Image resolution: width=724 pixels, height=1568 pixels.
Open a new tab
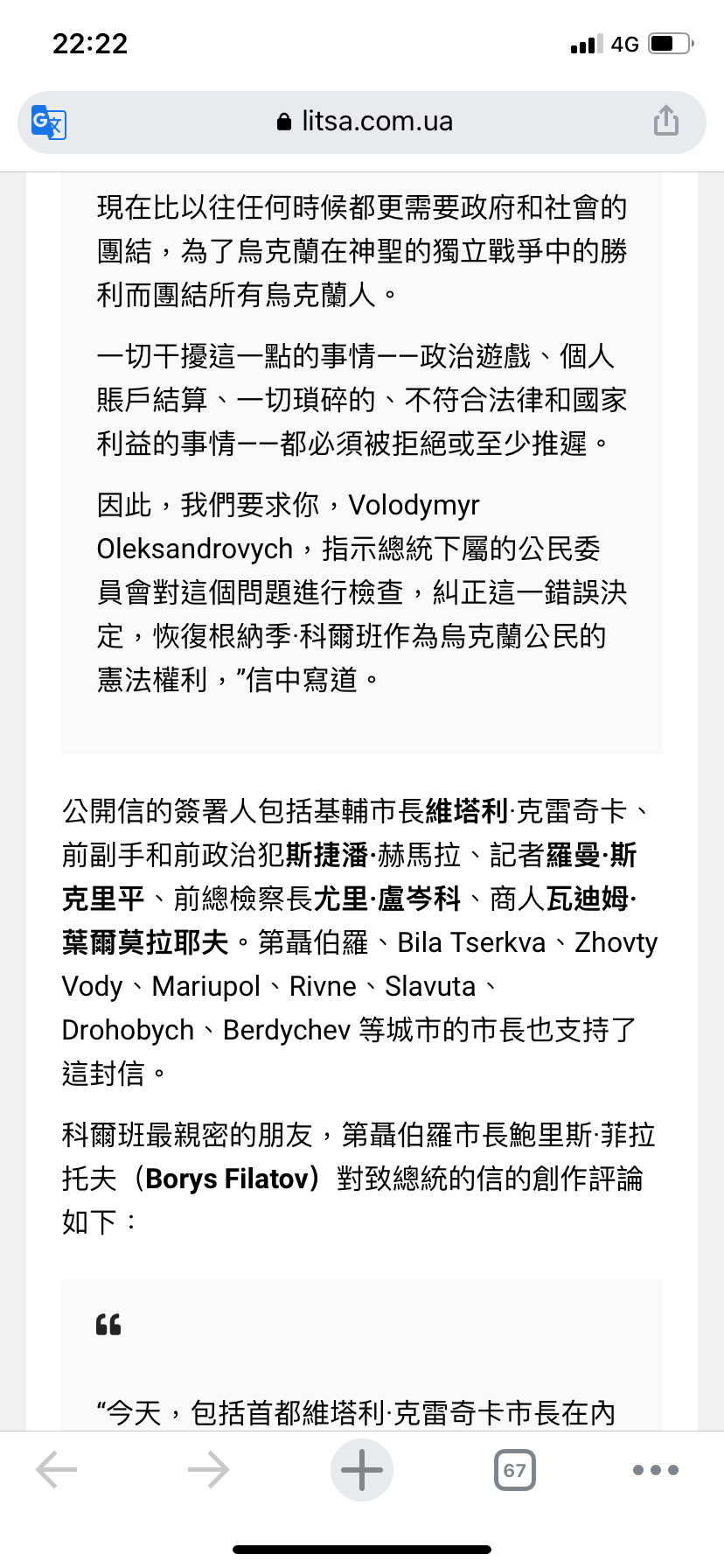(x=361, y=1469)
